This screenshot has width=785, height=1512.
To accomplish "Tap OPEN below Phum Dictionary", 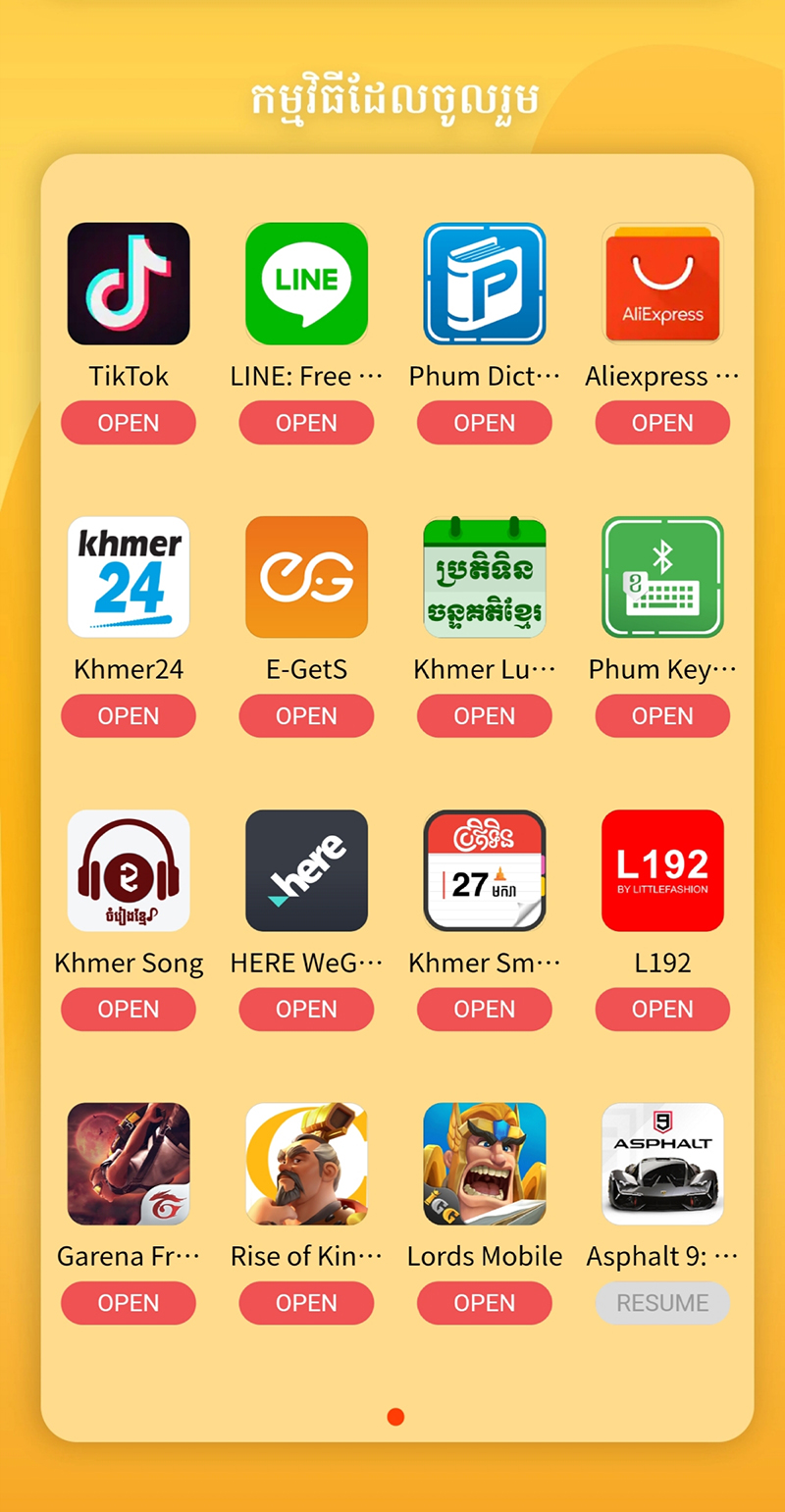I will coord(484,423).
